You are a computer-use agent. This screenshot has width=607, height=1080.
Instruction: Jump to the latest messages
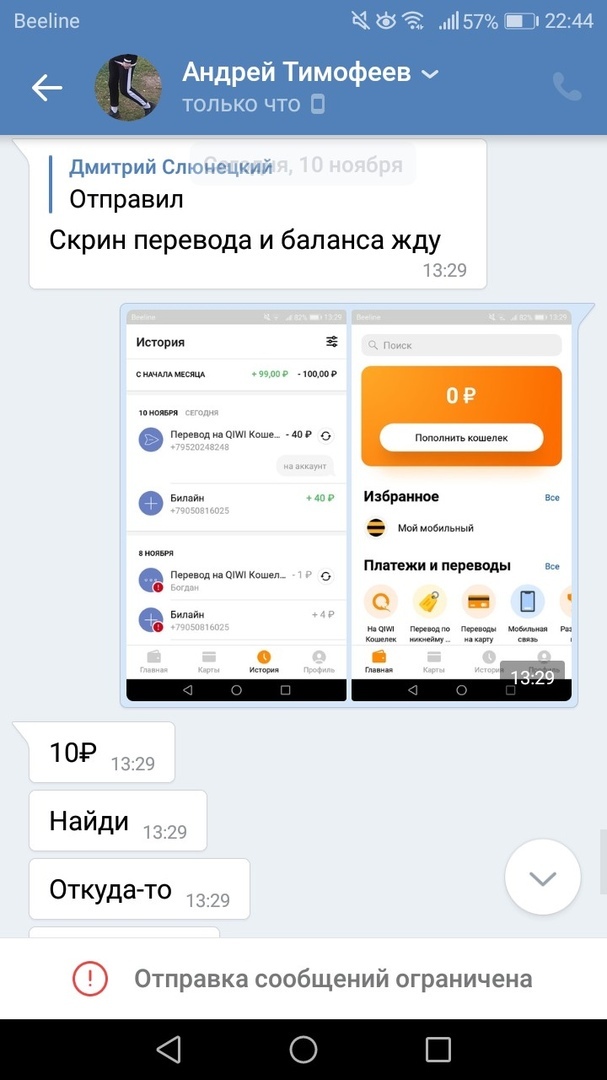coord(542,878)
